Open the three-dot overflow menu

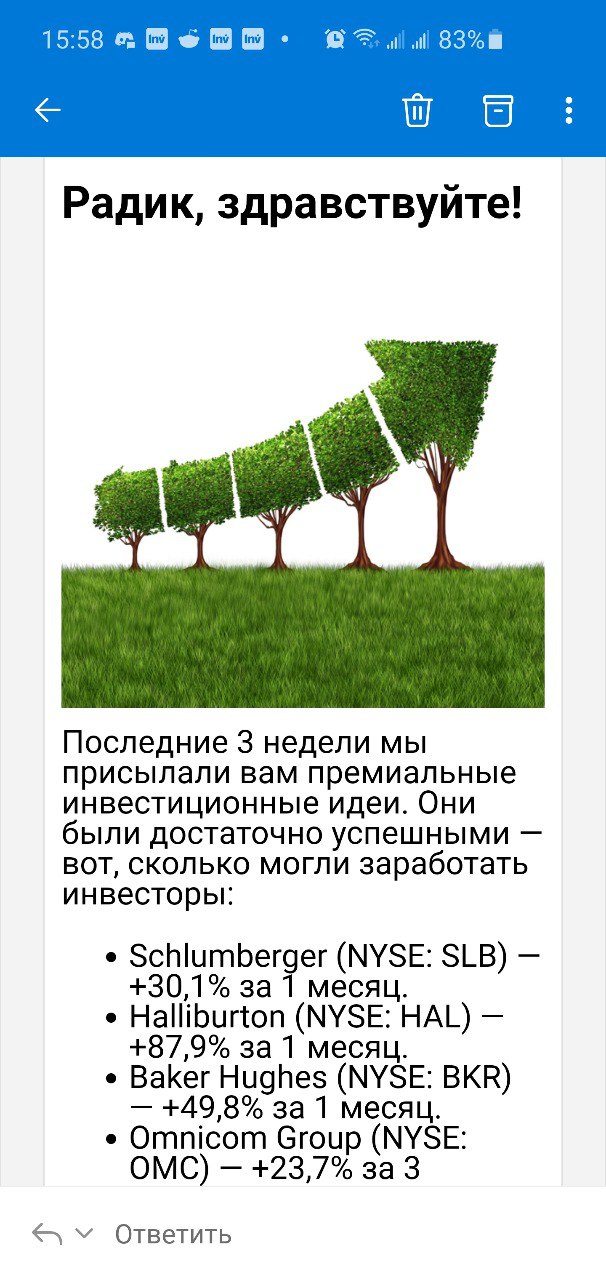coord(568,110)
